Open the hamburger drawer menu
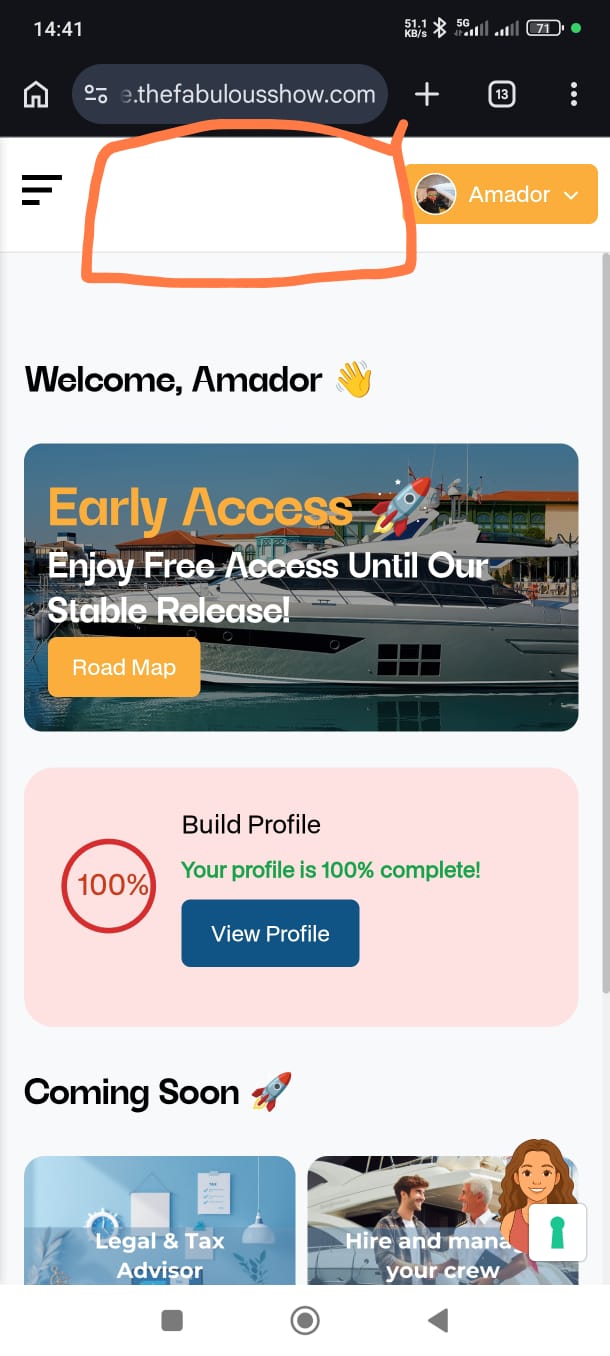610x1356 pixels. click(x=41, y=190)
